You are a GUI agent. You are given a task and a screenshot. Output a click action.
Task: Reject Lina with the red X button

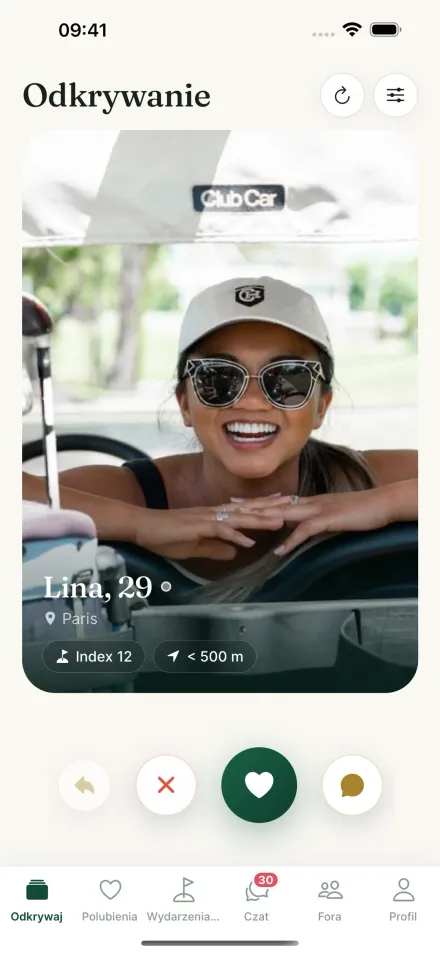tap(166, 785)
